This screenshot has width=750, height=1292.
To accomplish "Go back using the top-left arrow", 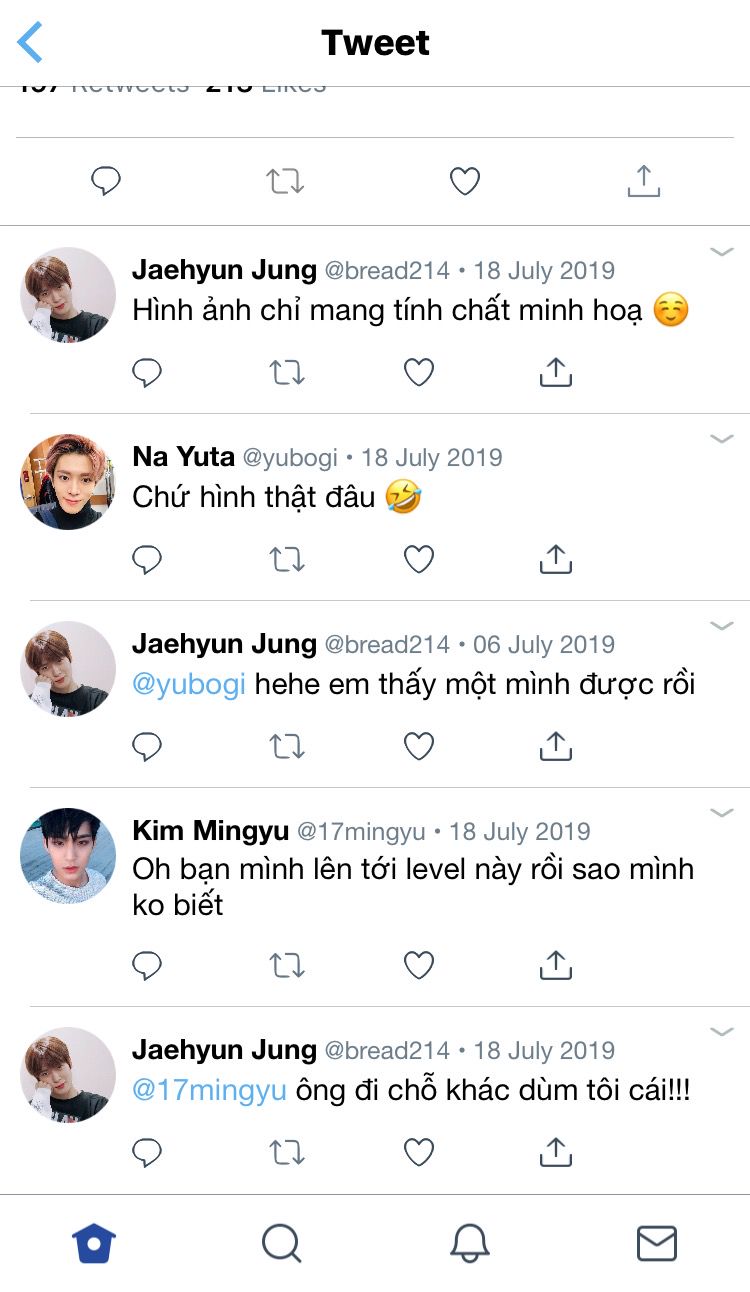I will [x=30, y=43].
